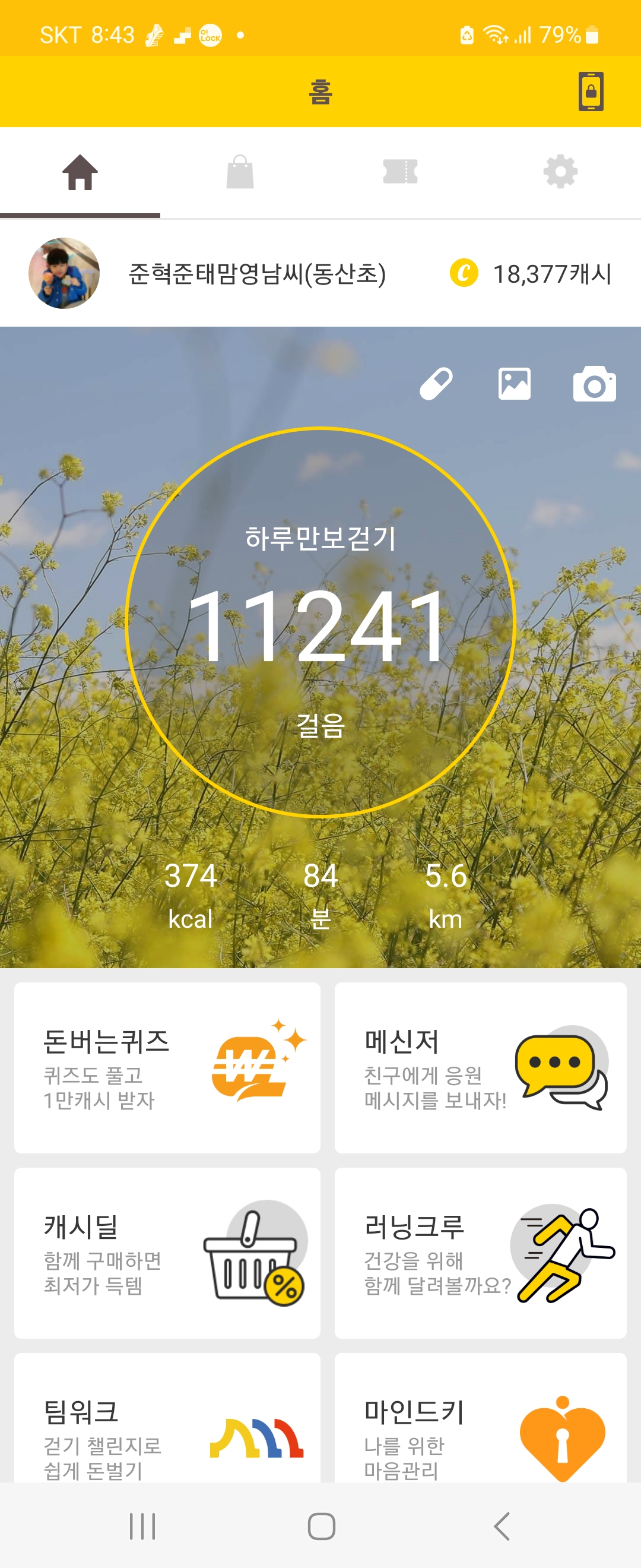Open the 메신저 card

480,1068
